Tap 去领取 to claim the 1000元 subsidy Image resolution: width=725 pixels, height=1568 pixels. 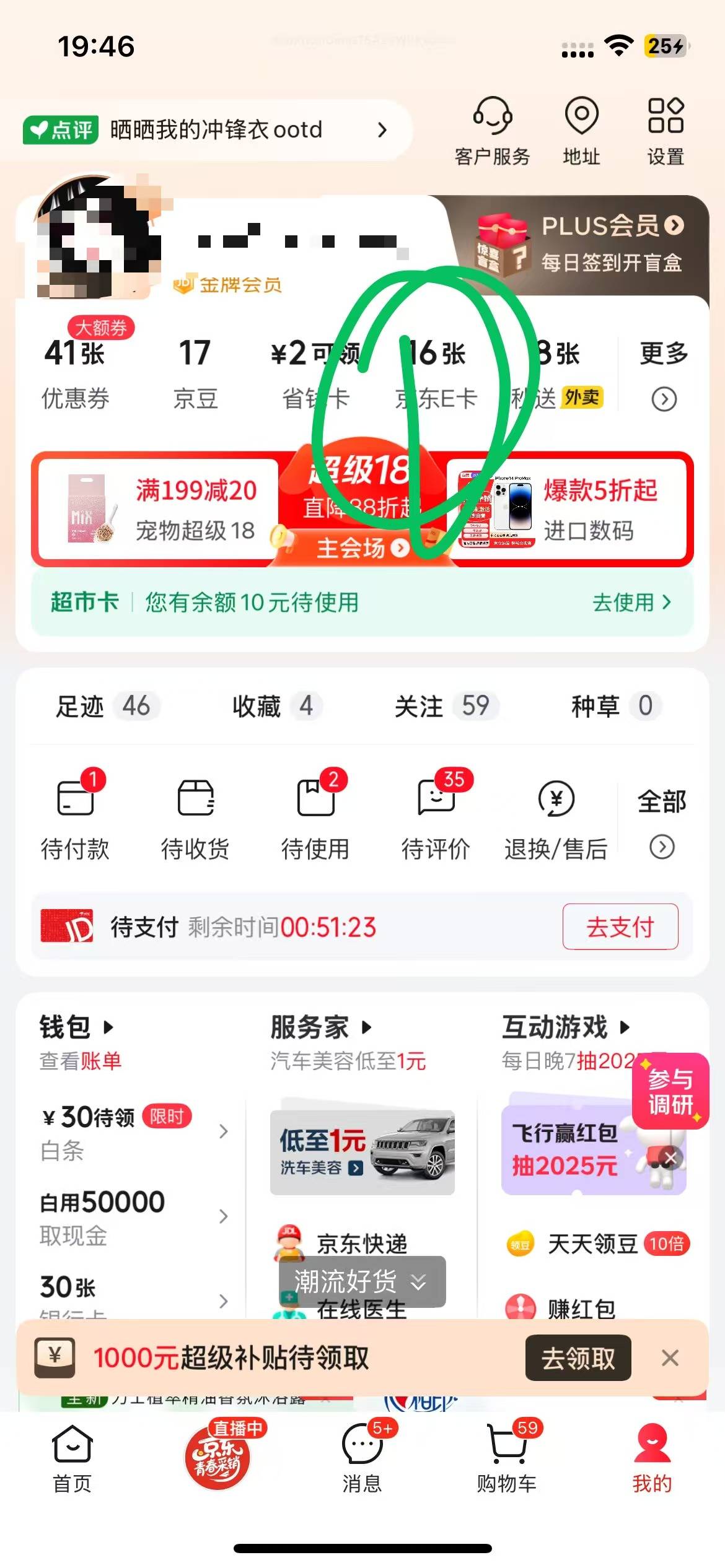point(578,1357)
